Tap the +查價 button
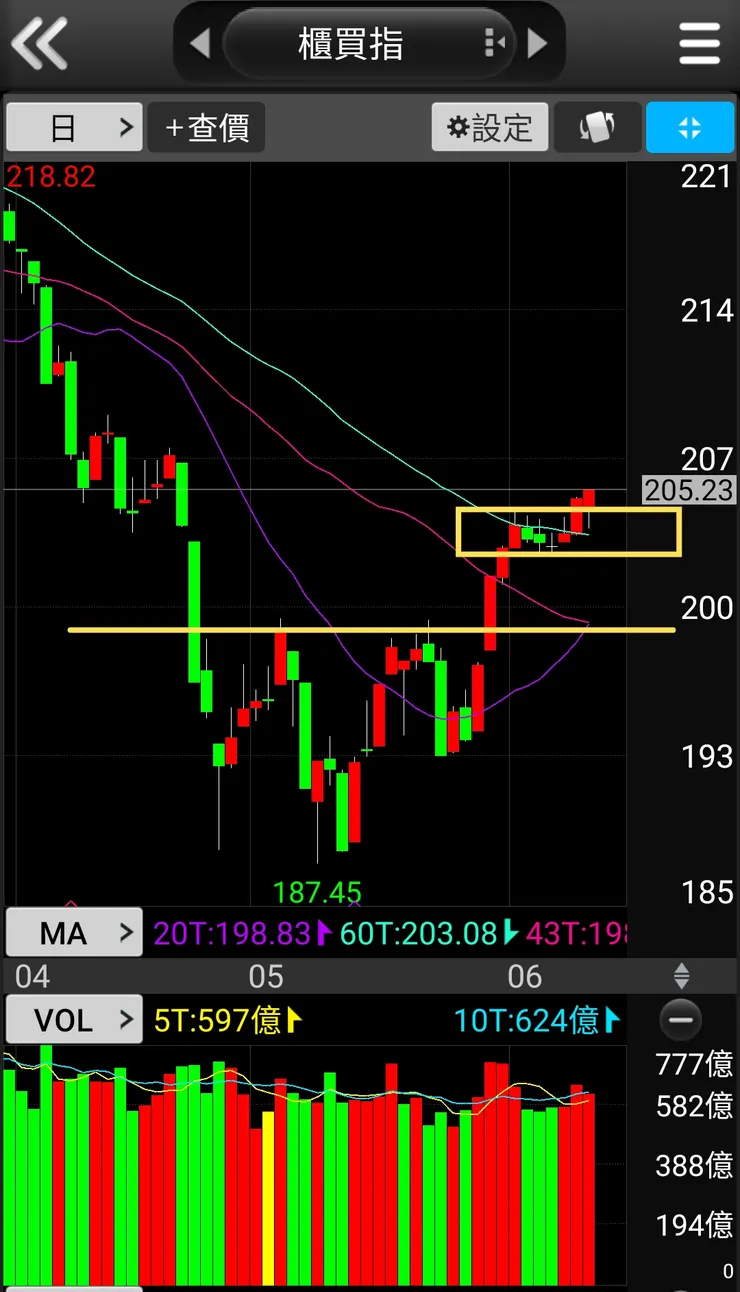The height and width of the screenshot is (1292, 740). click(x=207, y=128)
